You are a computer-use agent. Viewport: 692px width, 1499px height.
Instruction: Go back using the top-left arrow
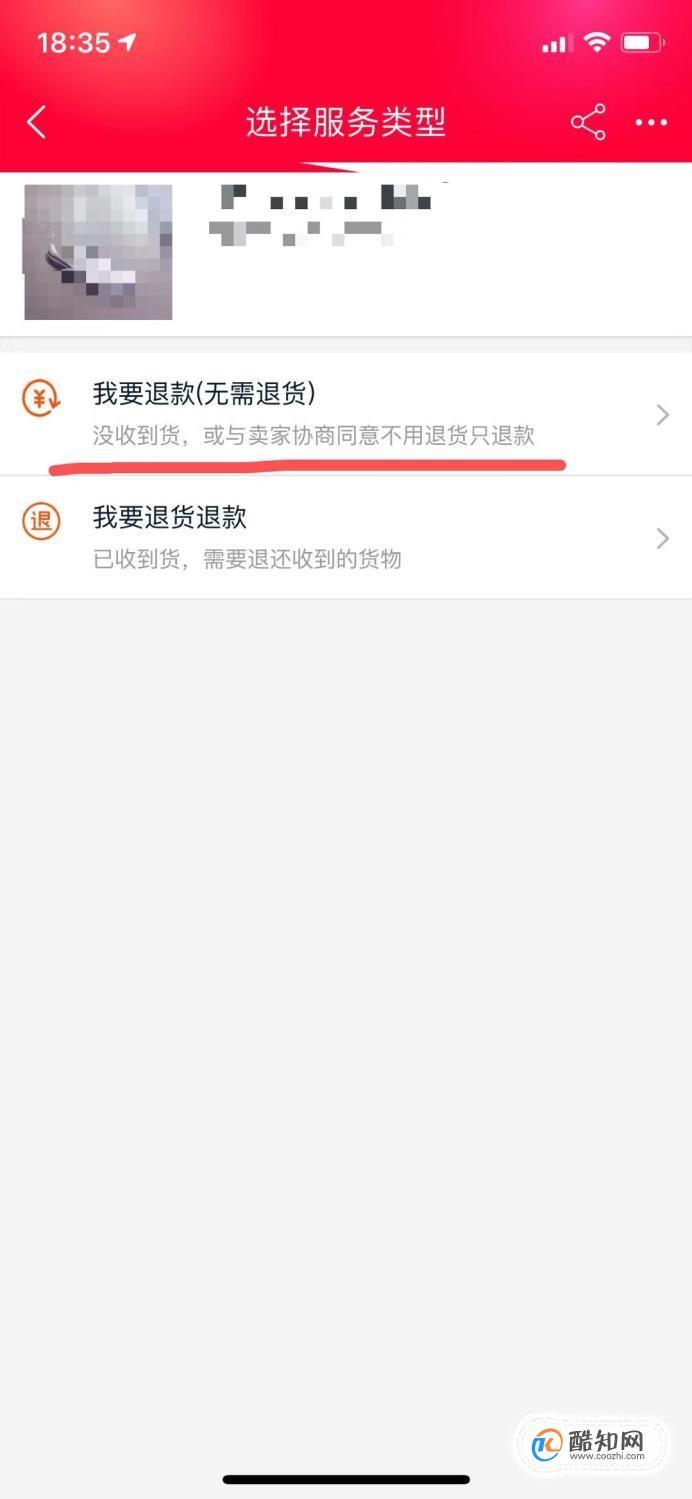(37, 122)
